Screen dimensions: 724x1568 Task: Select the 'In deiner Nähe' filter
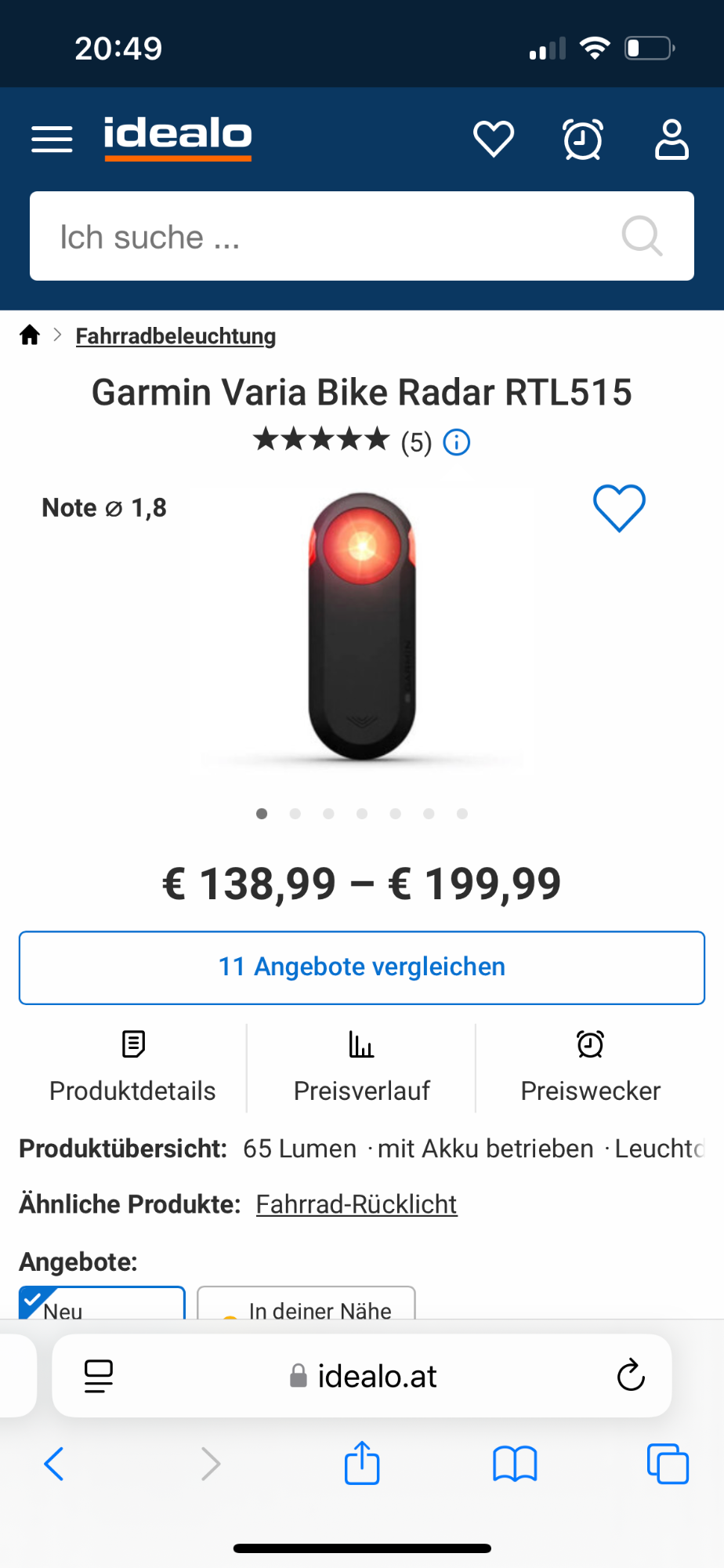point(306,1306)
